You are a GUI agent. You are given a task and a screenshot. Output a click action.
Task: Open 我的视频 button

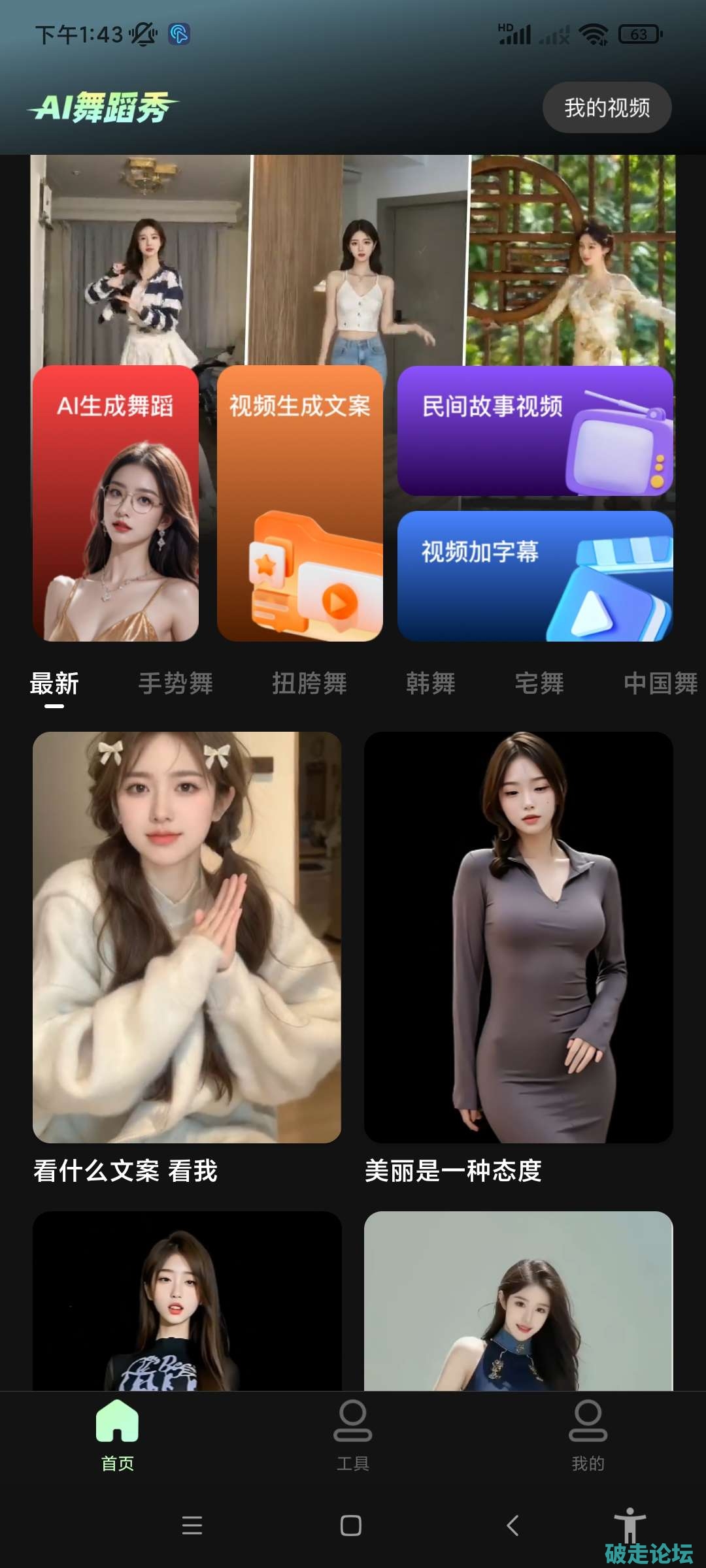click(607, 108)
